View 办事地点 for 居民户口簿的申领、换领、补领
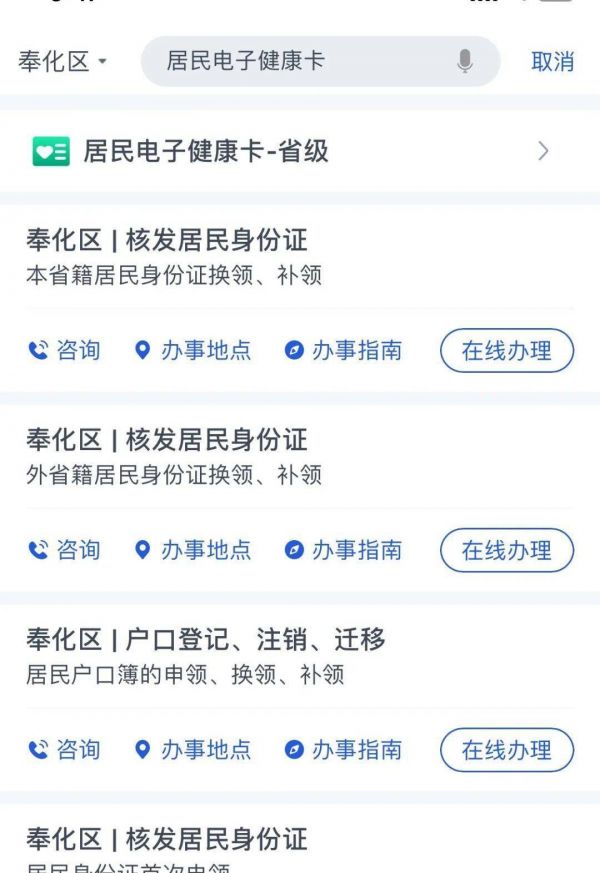 click(193, 749)
